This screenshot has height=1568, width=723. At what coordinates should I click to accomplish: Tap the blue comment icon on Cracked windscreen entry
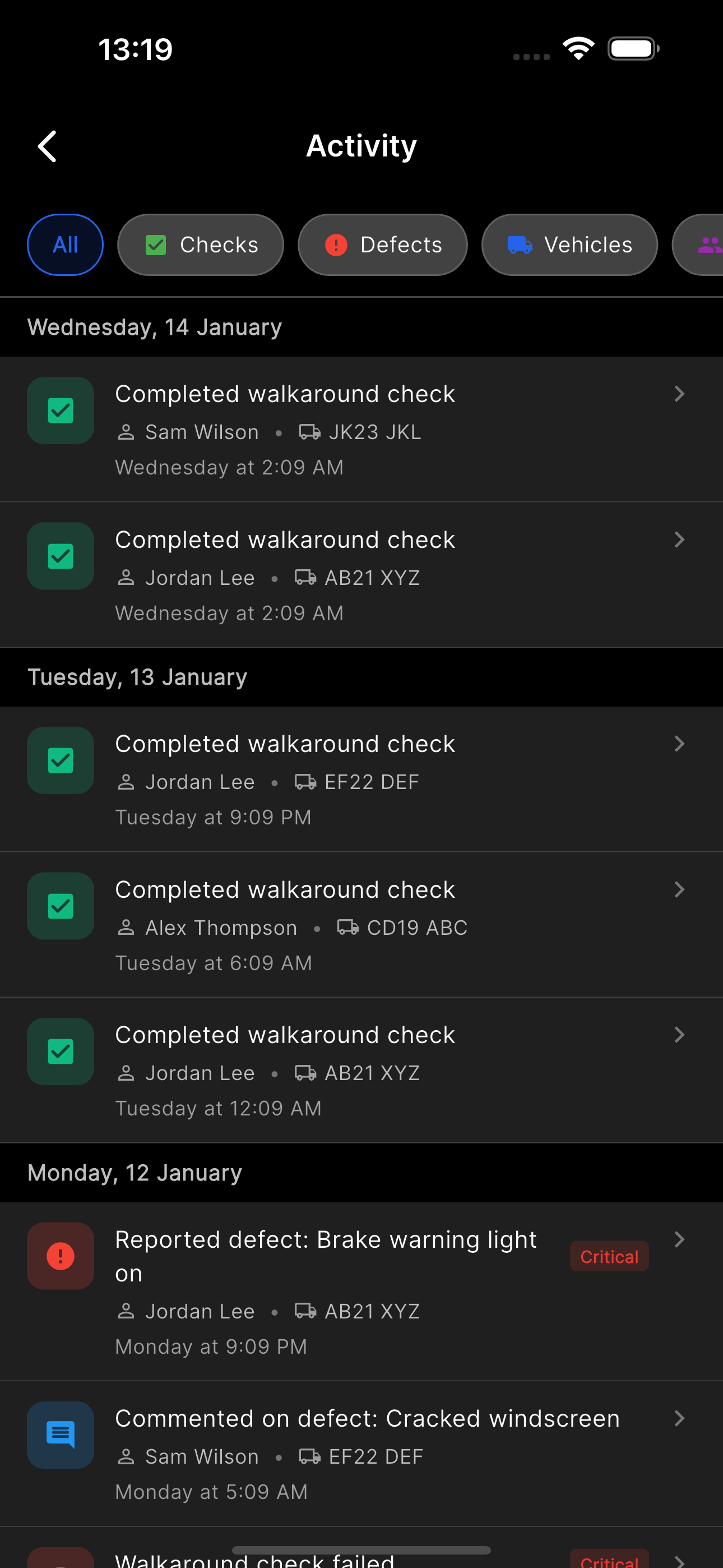[59, 1435]
